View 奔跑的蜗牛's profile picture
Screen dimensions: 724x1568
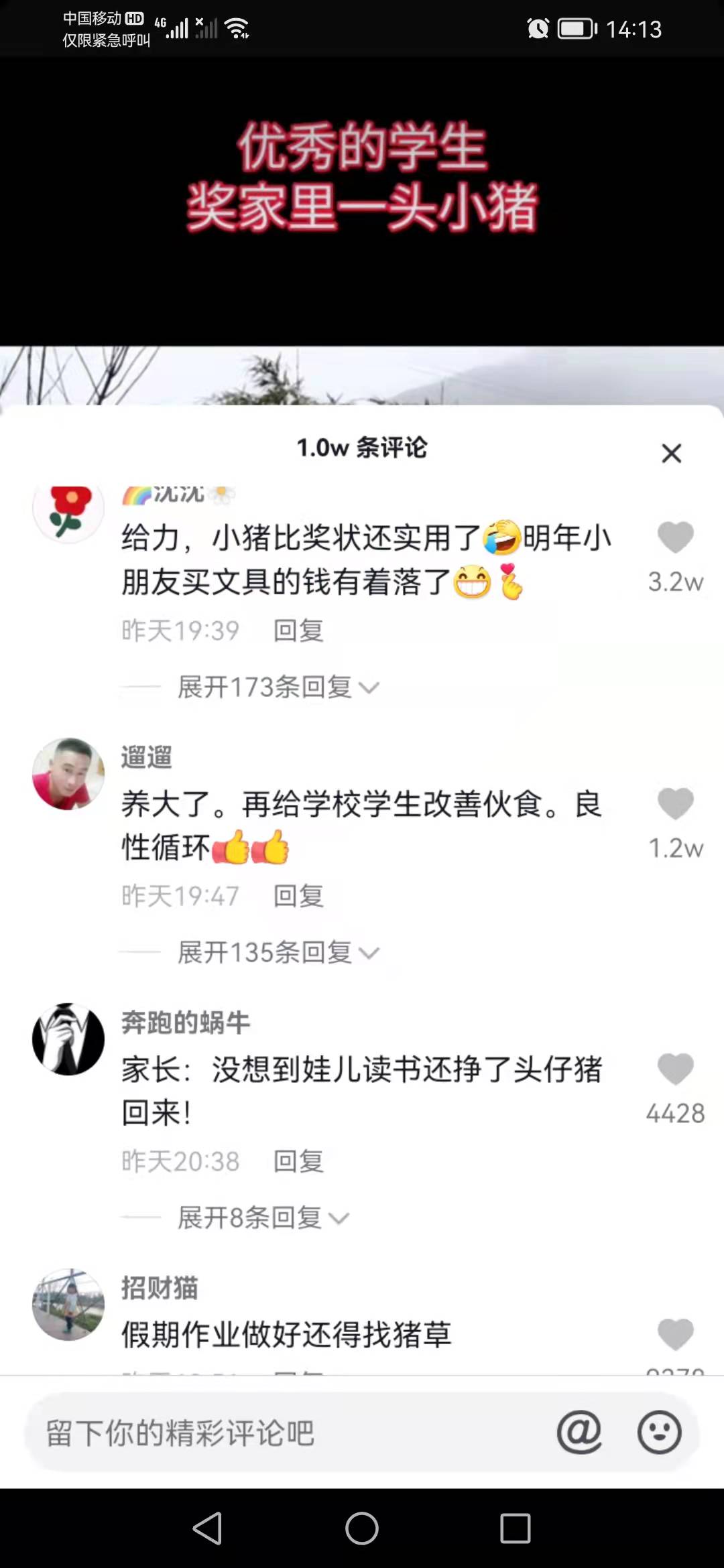click(x=68, y=1039)
